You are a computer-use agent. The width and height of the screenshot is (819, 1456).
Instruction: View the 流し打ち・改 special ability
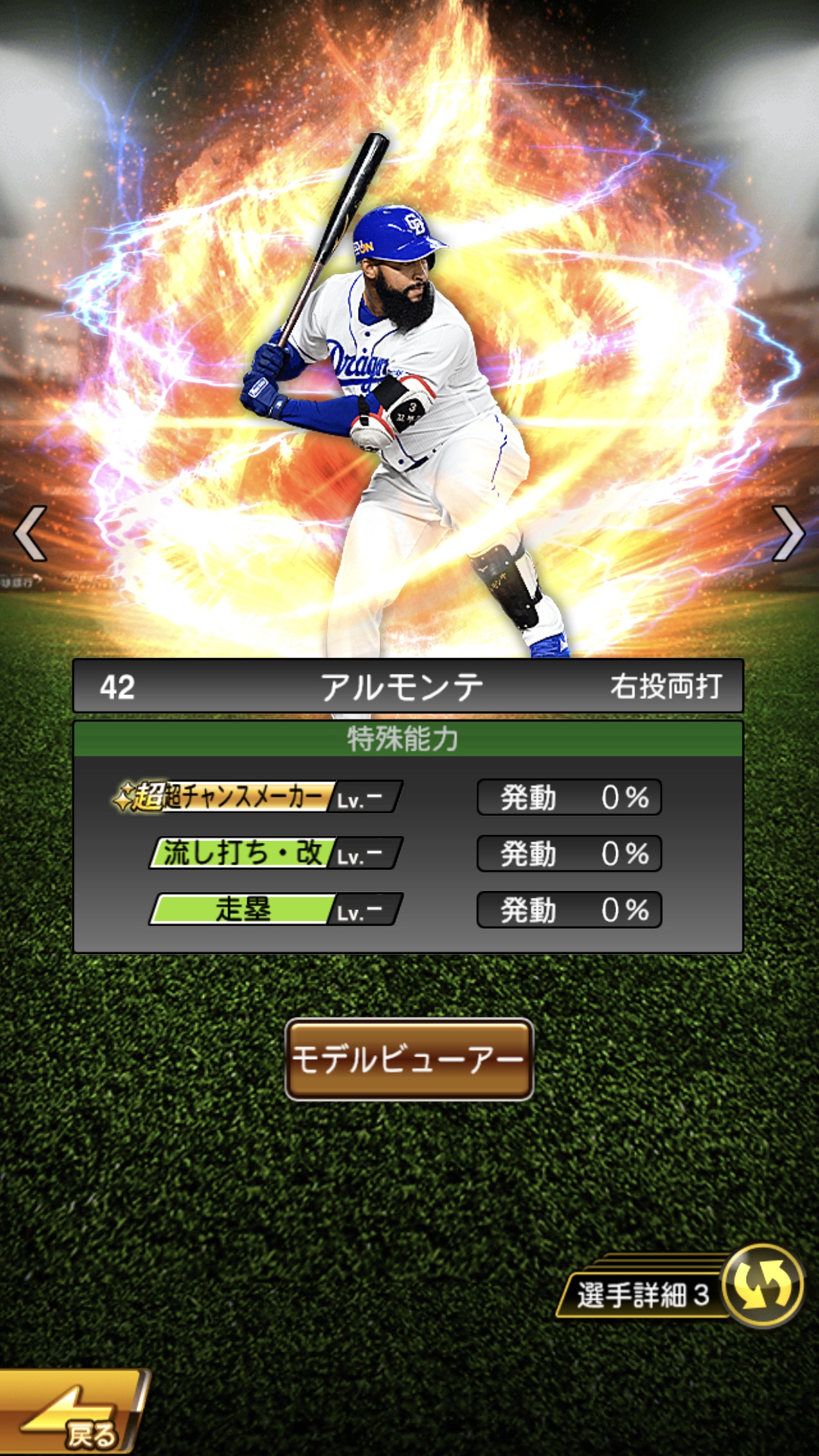pyautogui.click(x=274, y=853)
